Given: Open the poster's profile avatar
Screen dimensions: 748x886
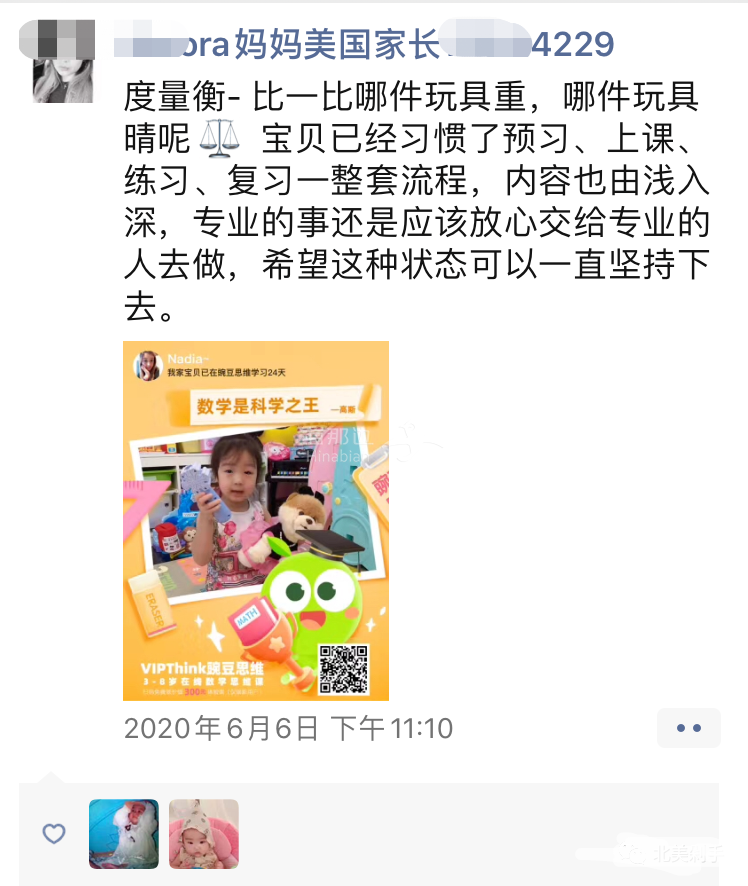Looking at the screenshot, I should coord(63,63).
